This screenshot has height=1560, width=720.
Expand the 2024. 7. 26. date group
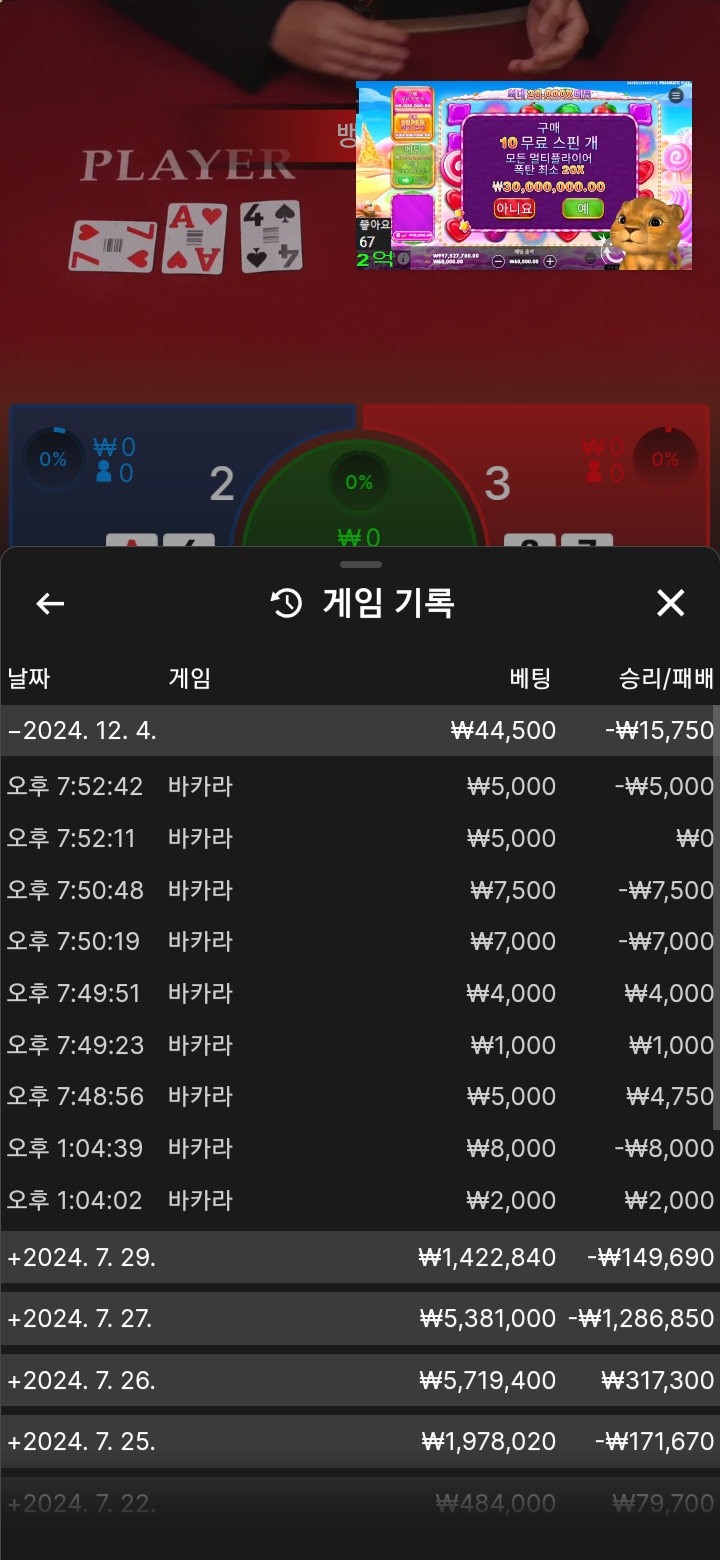pyautogui.click(x=360, y=1380)
